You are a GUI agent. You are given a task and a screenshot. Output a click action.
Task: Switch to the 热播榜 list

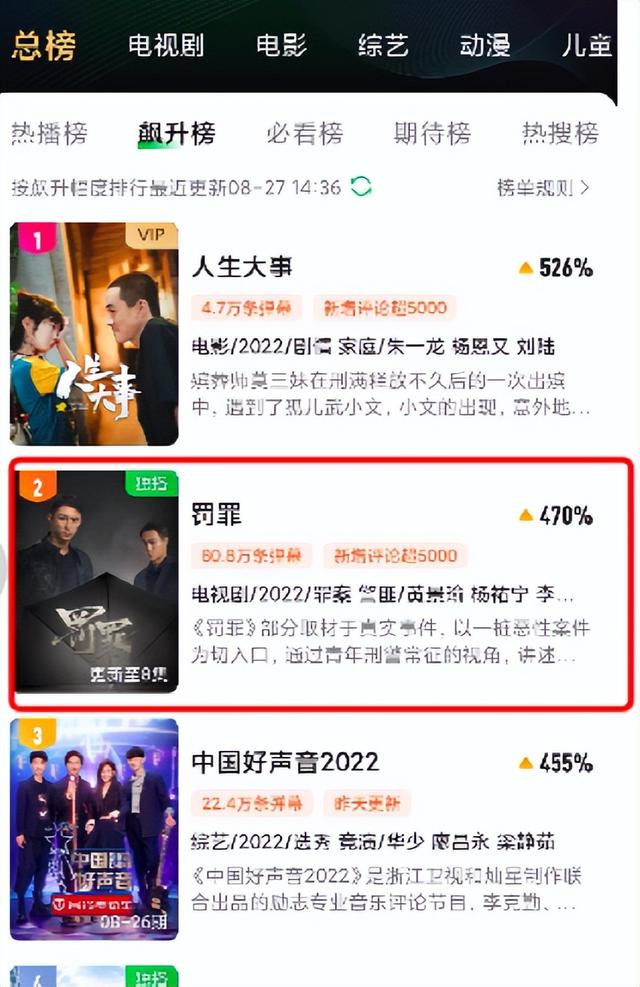point(49,133)
